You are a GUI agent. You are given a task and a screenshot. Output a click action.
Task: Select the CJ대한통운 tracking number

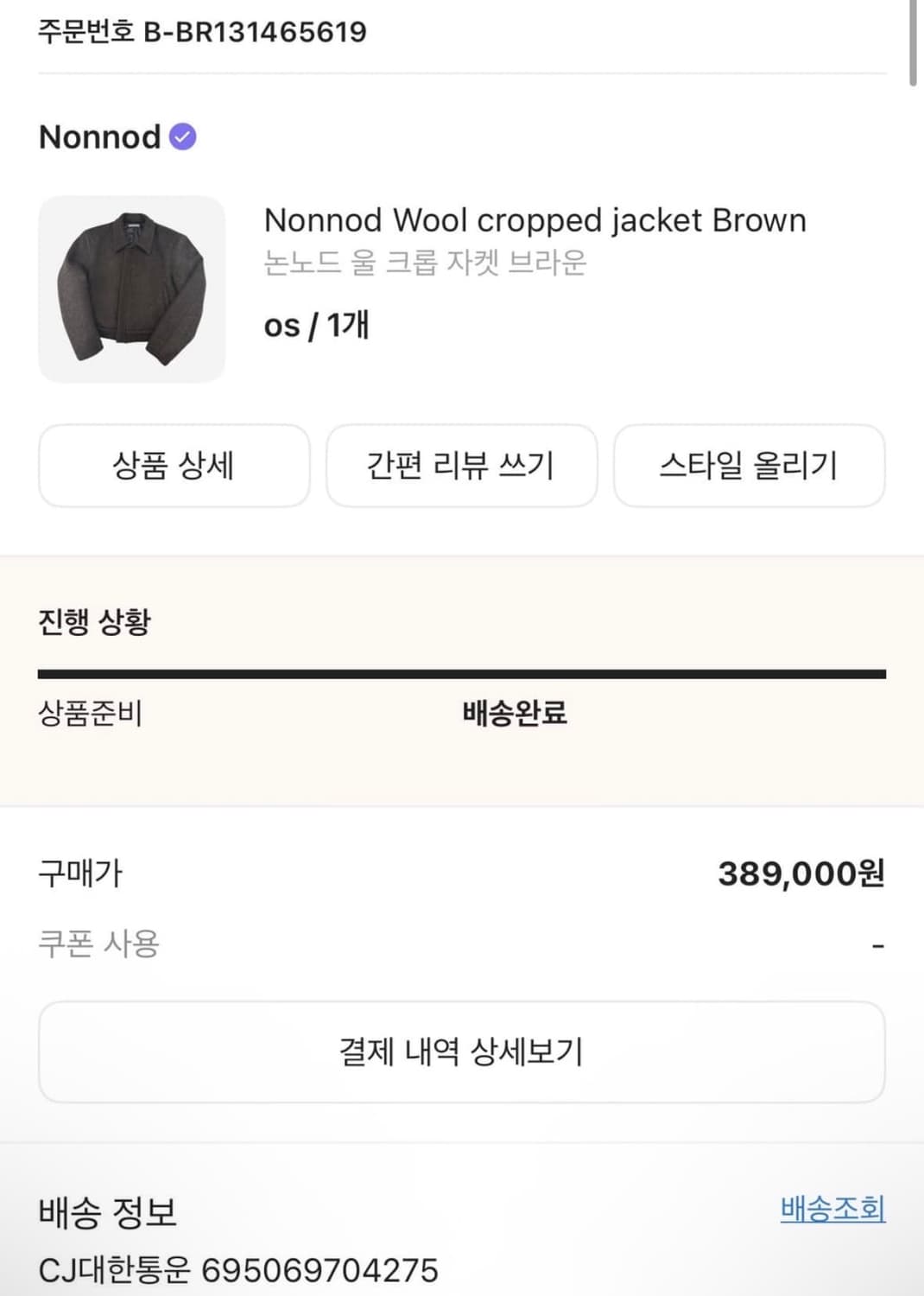pyautogui.click(x=237, y=1270)
